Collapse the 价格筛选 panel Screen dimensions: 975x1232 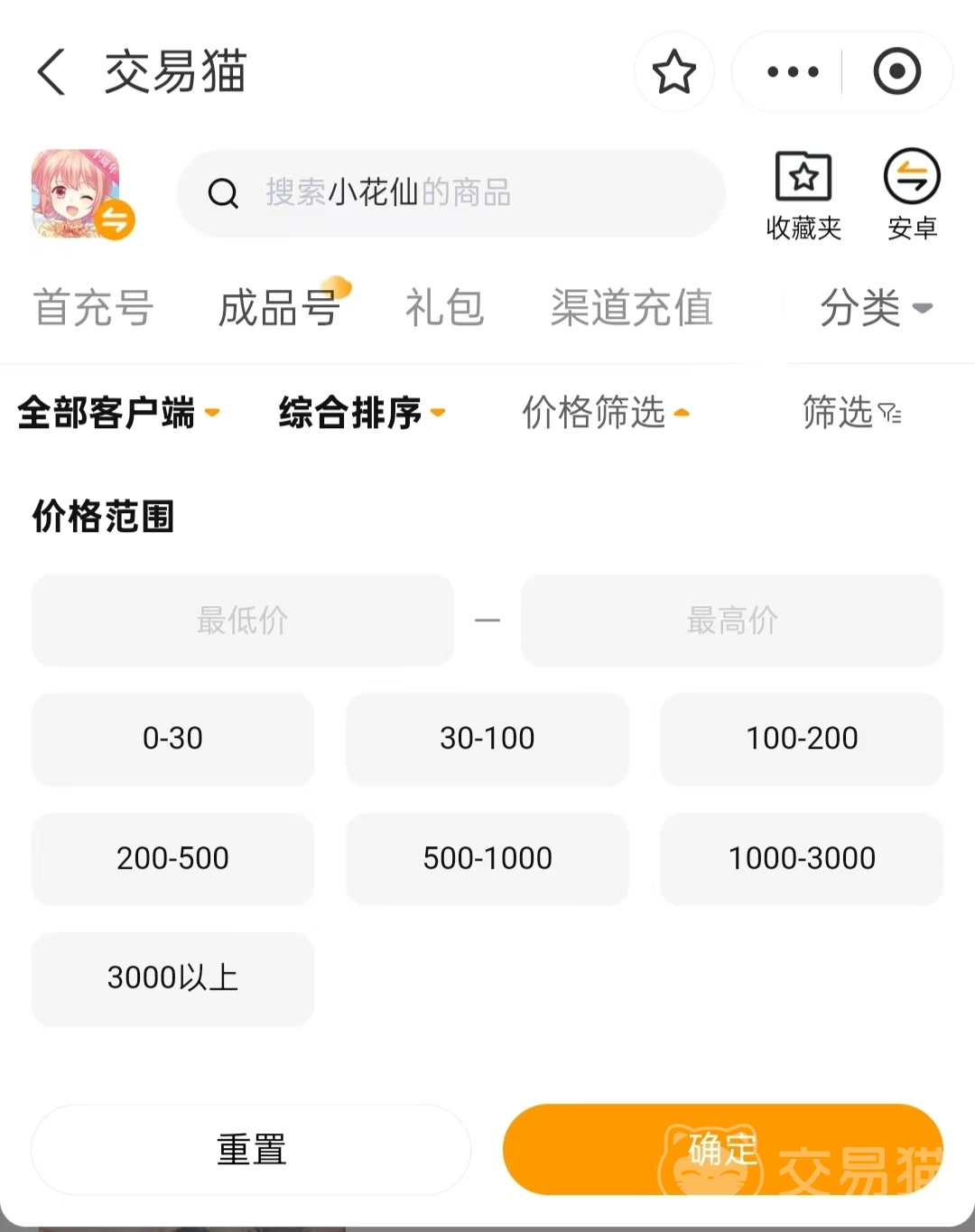[605, 413]
